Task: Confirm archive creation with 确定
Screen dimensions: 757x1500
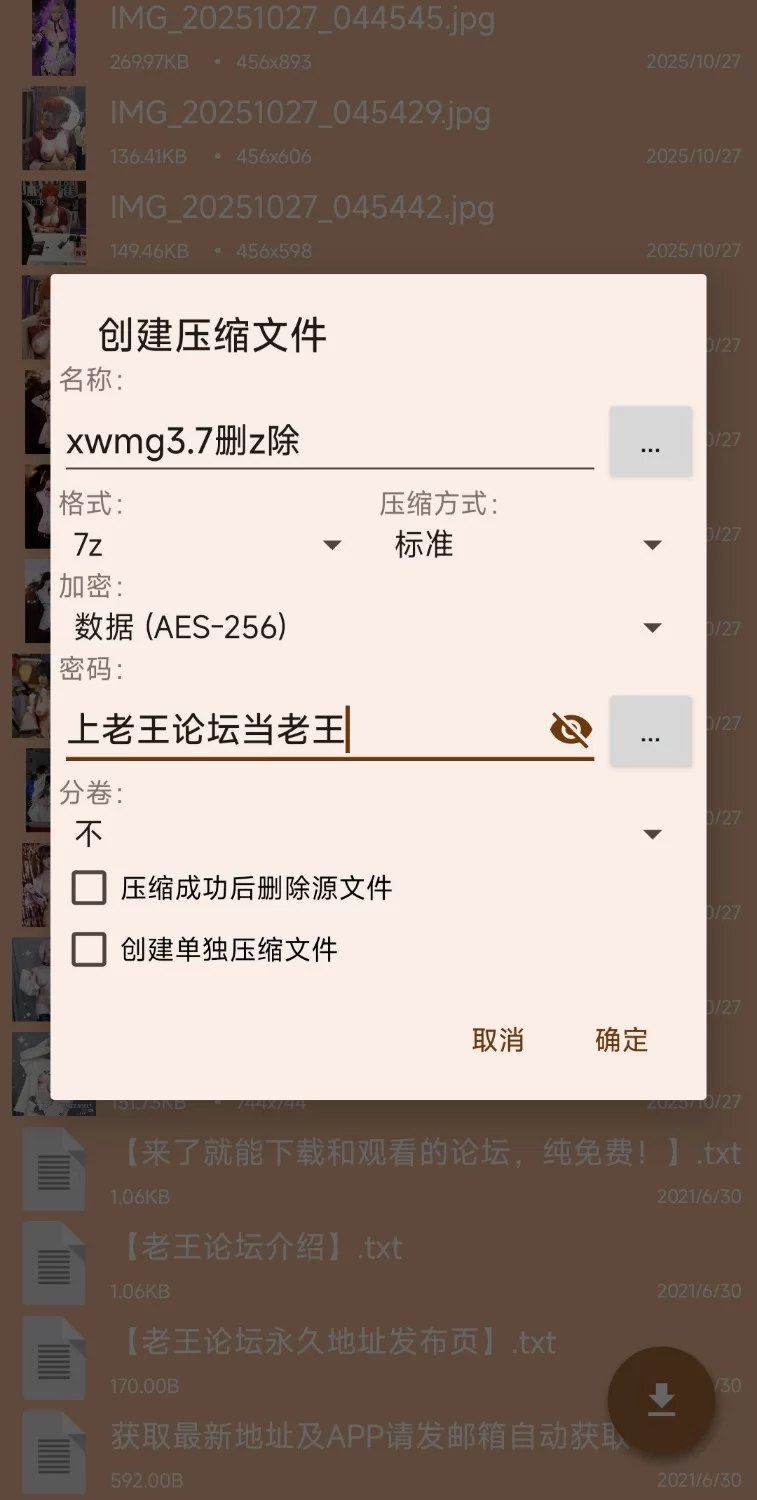Action: point(621,1040)
